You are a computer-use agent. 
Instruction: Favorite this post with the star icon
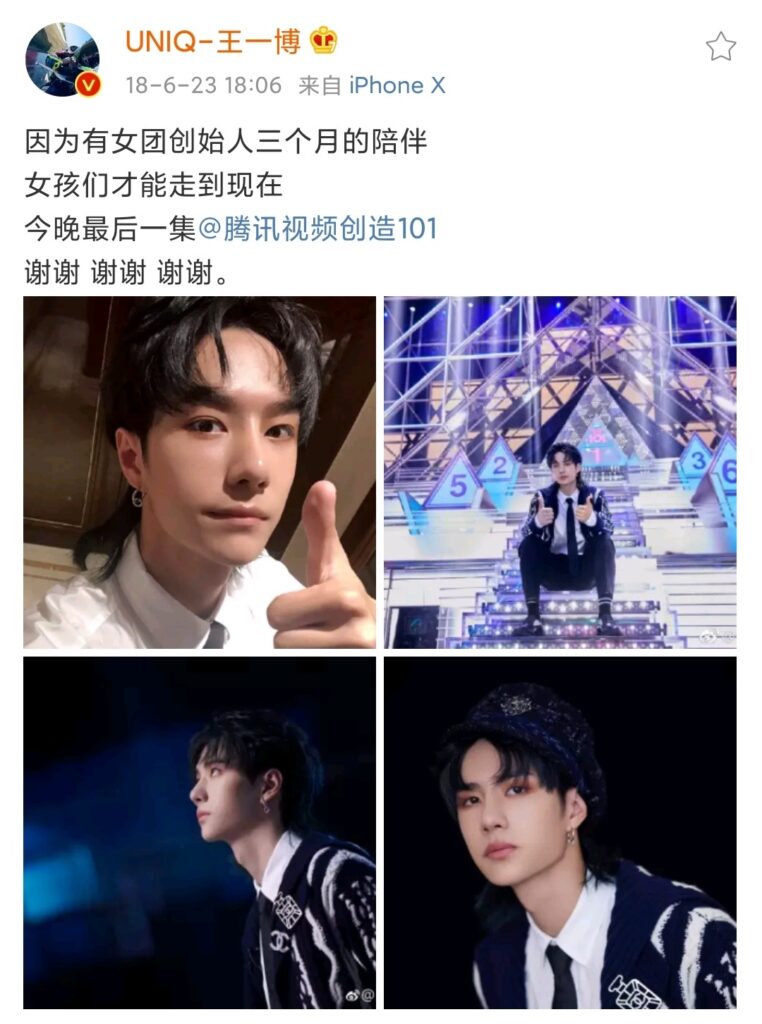(x=720, y=46)
